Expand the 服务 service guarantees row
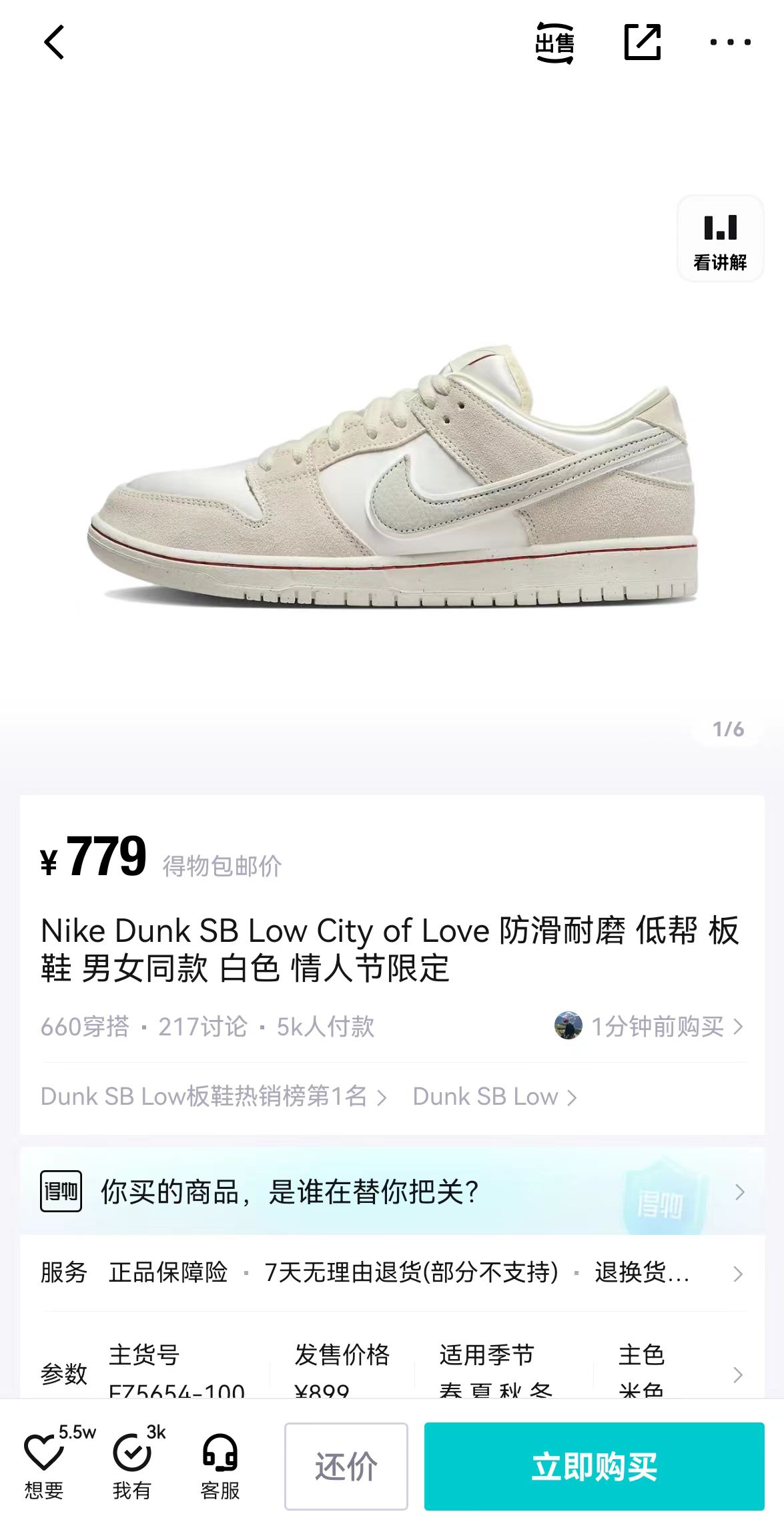 [x=392, y=1273]
